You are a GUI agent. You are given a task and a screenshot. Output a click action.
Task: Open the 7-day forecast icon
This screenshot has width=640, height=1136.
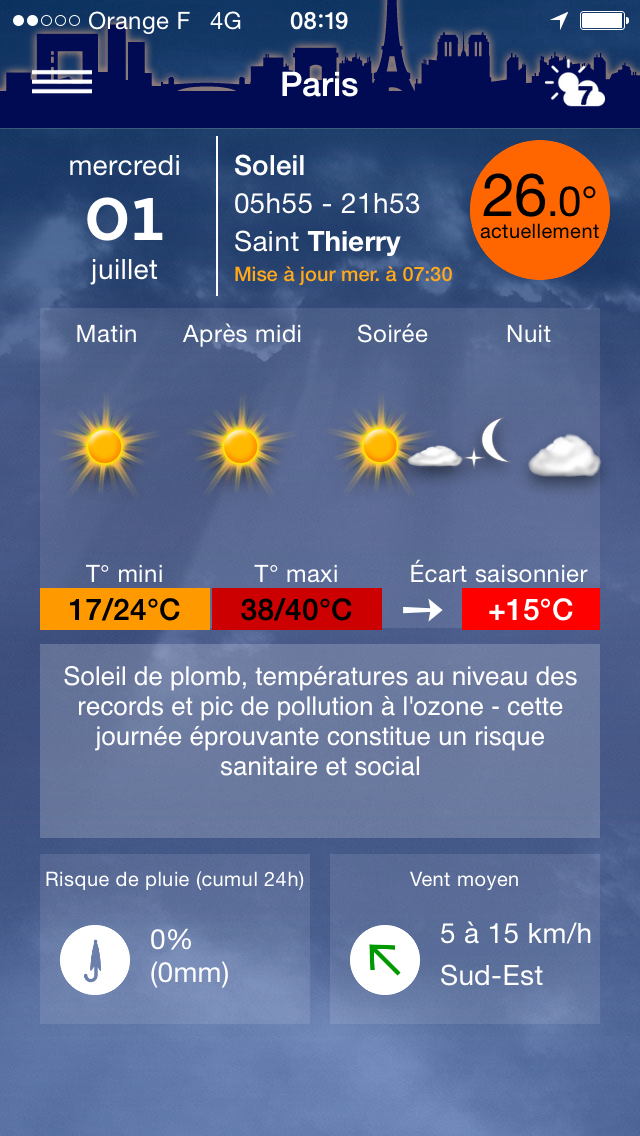click(x=575, y=85)
